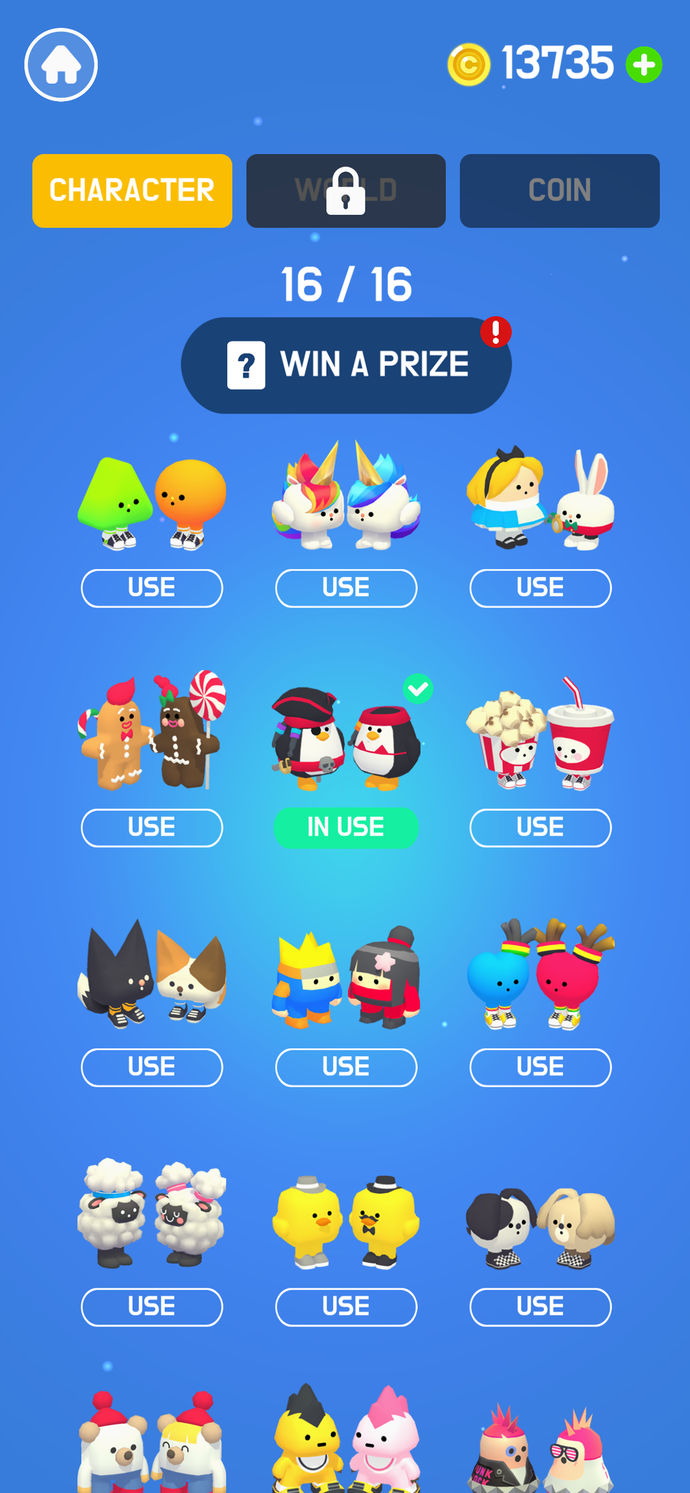The height and width of the screenshot is (1493, 690).
Task: Add more coins with the plus icon
Action: click(x=643, y=66)
